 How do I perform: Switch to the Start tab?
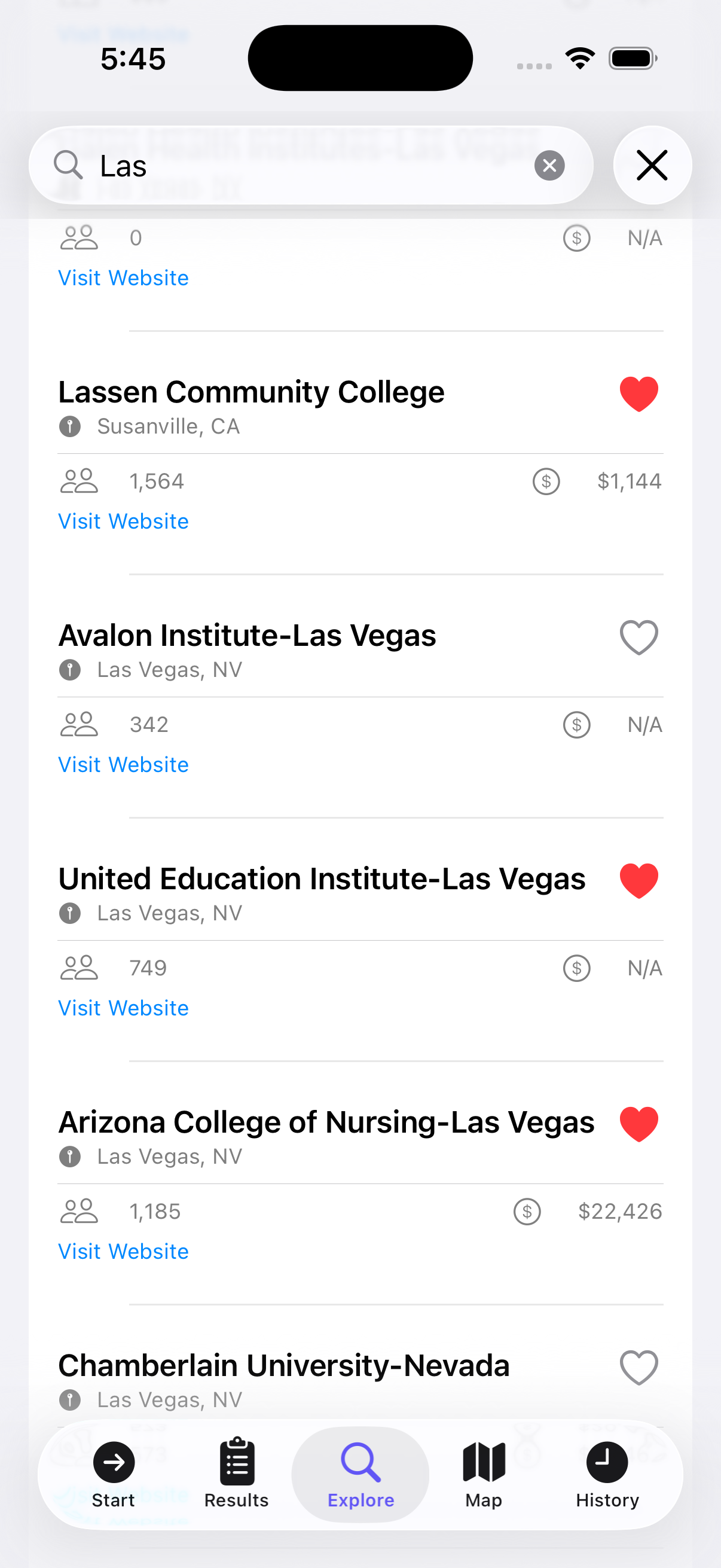114,1474
